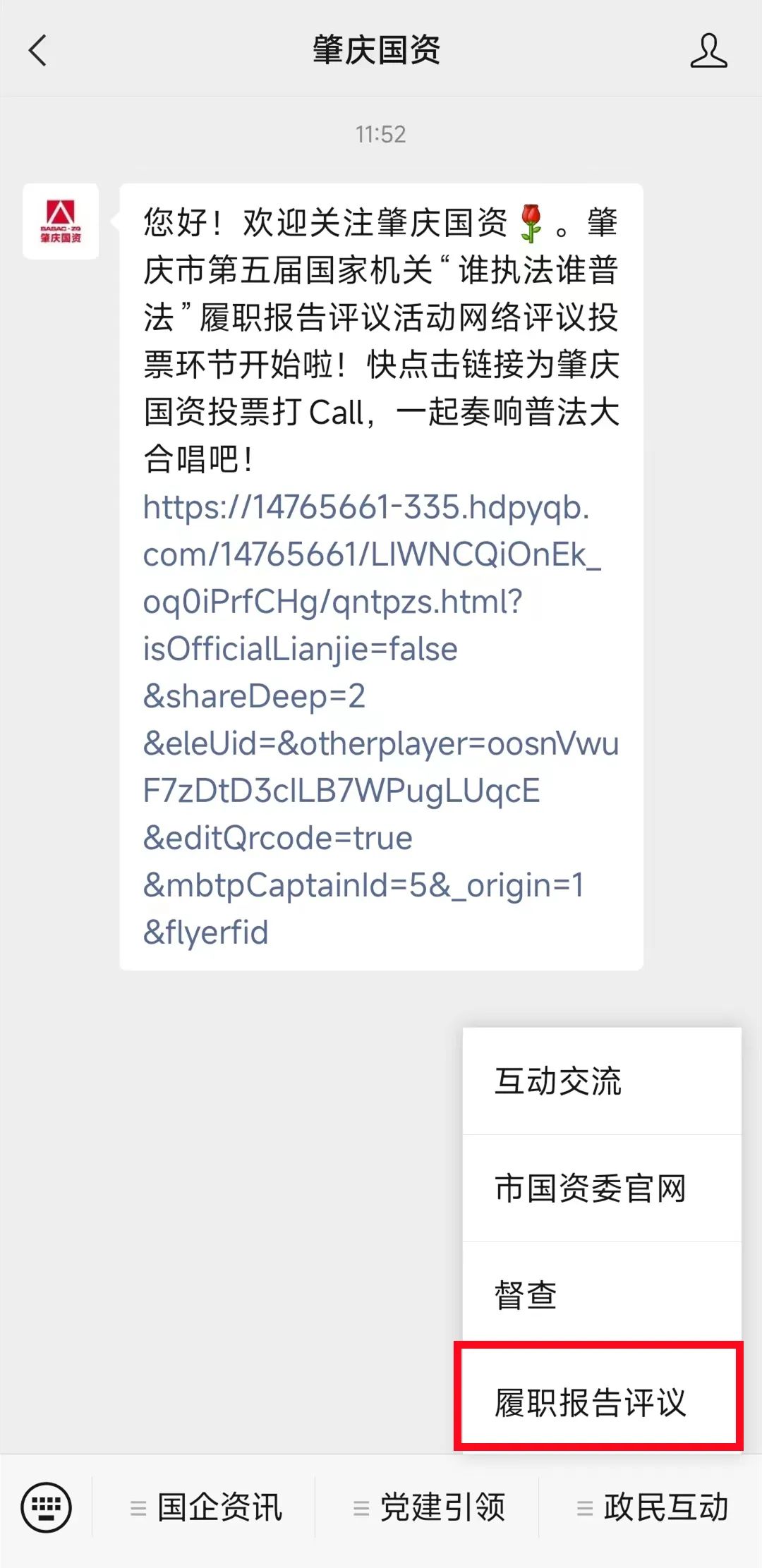762x1568 pixels.
Task: Tap the 肇庆国资 account avatar
Action: tap(61, 221)
